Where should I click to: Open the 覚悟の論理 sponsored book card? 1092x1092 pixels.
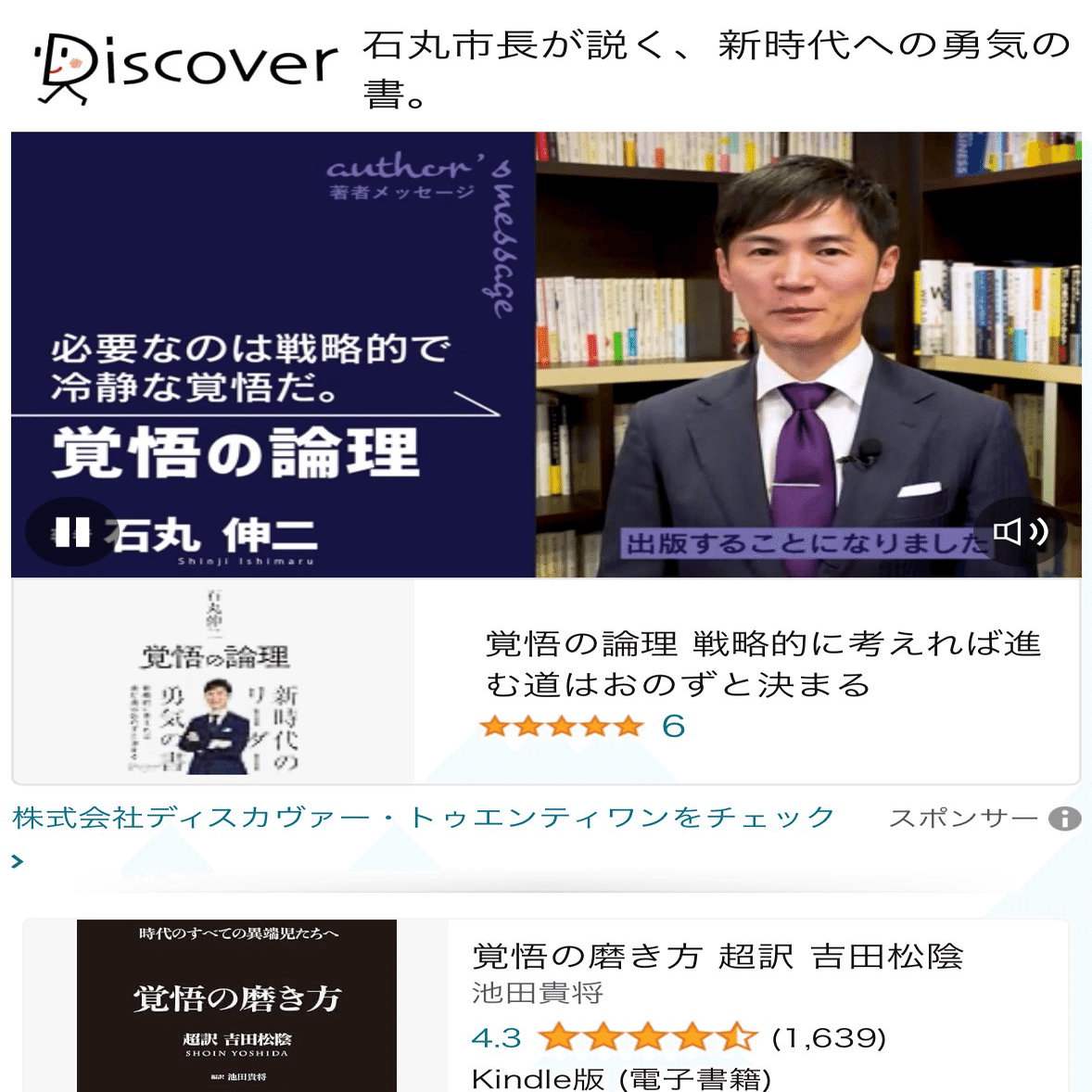pyautogui.click(x=762, y=664)
